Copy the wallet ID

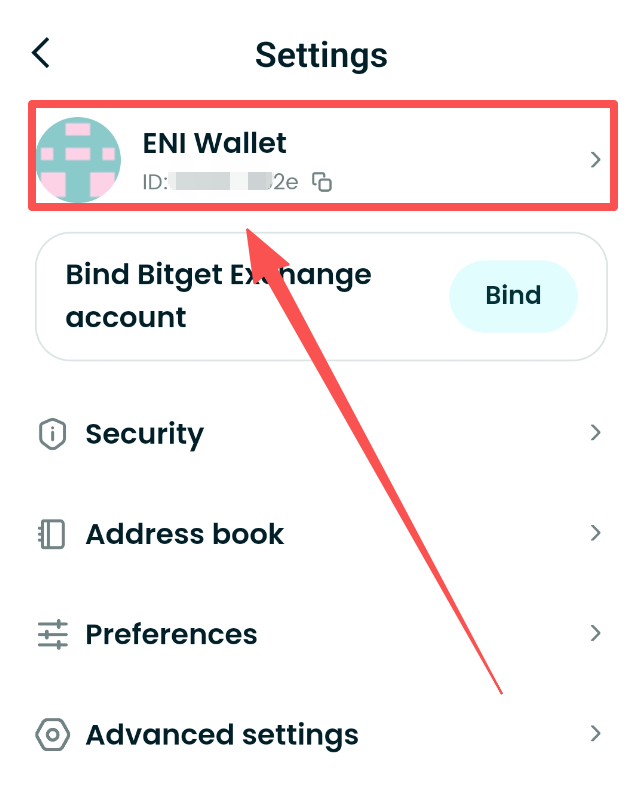(321, 182)
